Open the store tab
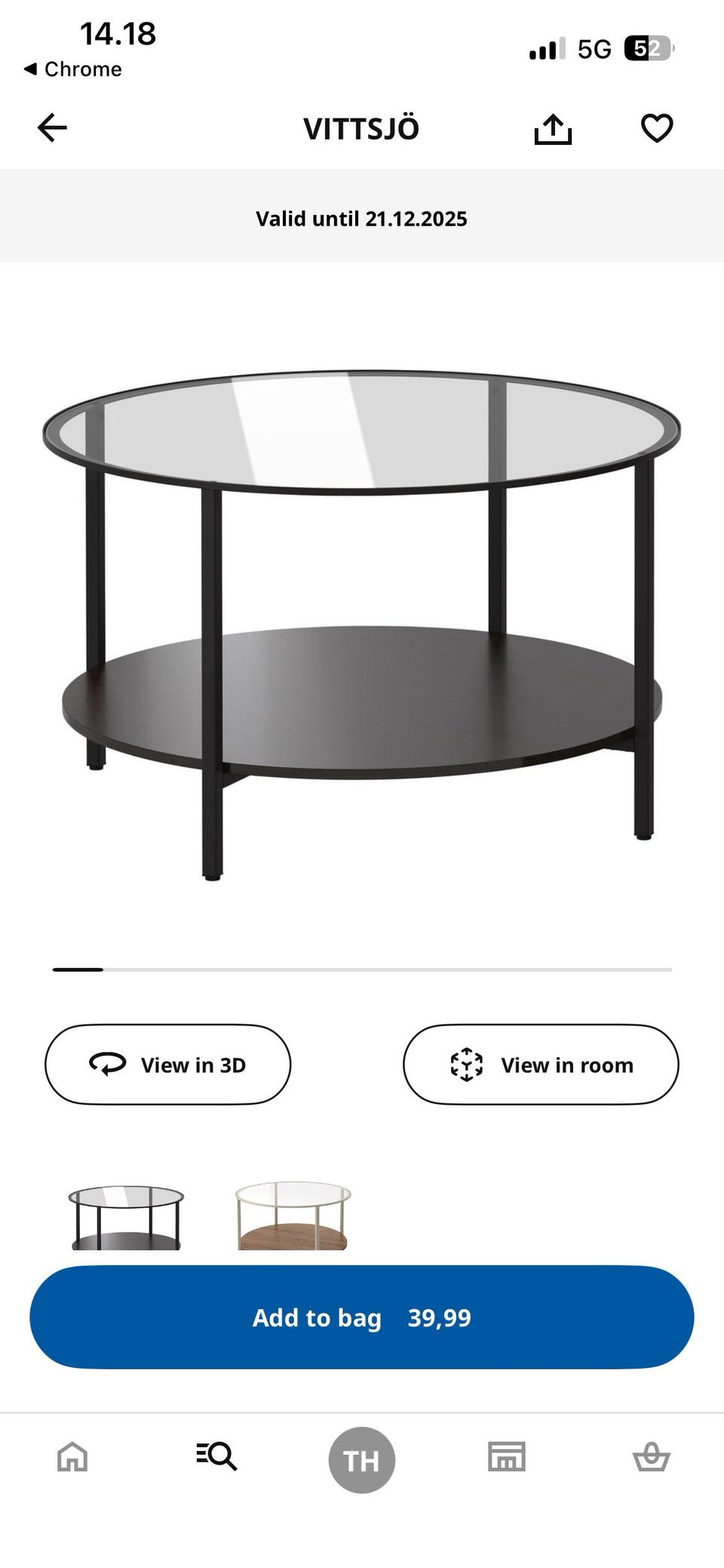The height and width of the screenshot is (1568, 724). pos(506,1456)
